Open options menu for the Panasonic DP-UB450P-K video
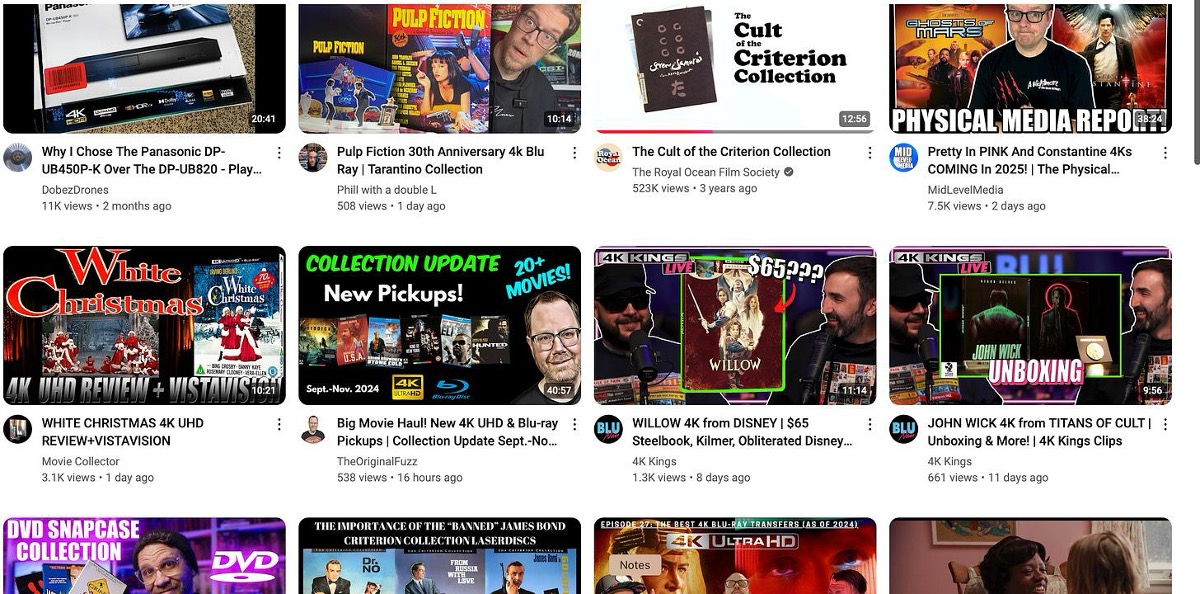Viewport: 1200px width, 594px height. (279, 153)
